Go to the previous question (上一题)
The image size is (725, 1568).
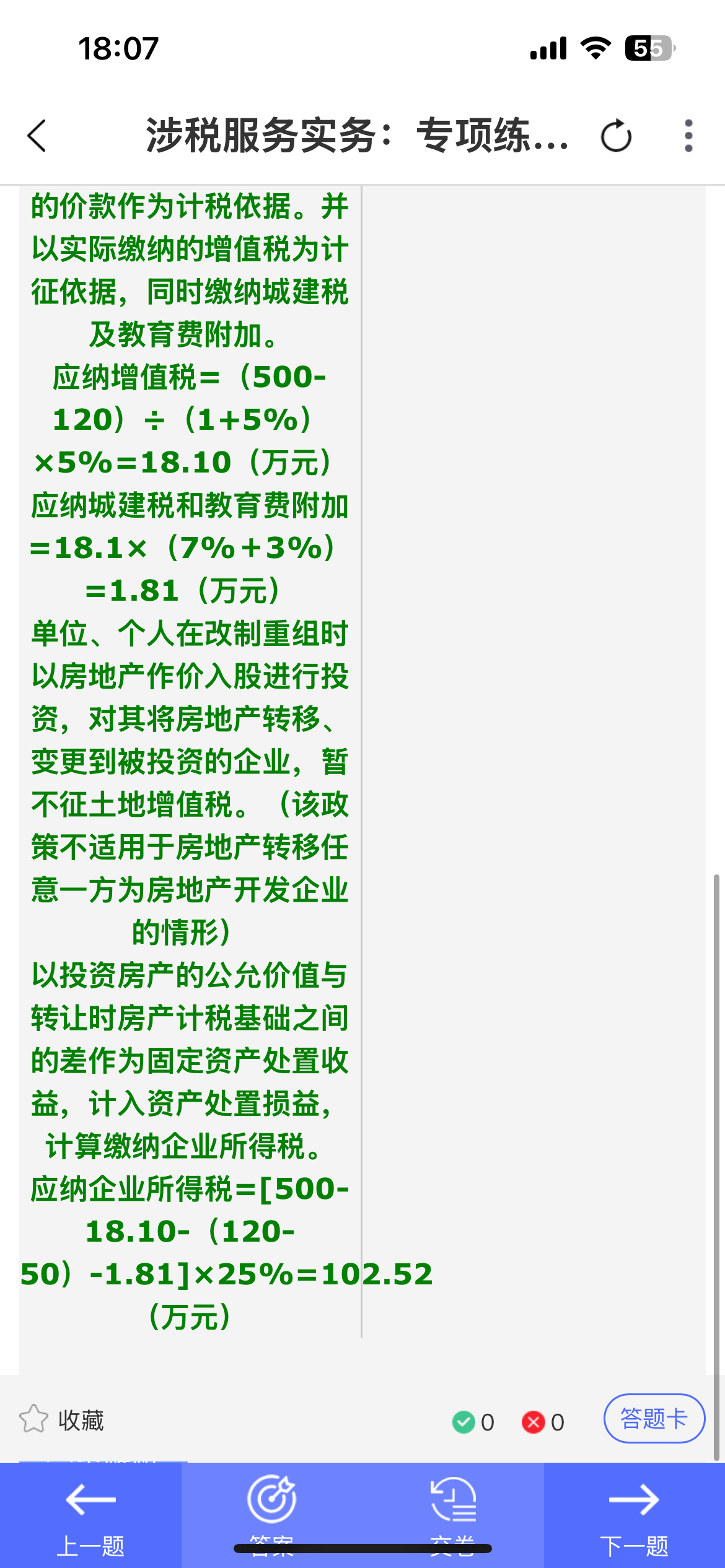coord(90,1515)
